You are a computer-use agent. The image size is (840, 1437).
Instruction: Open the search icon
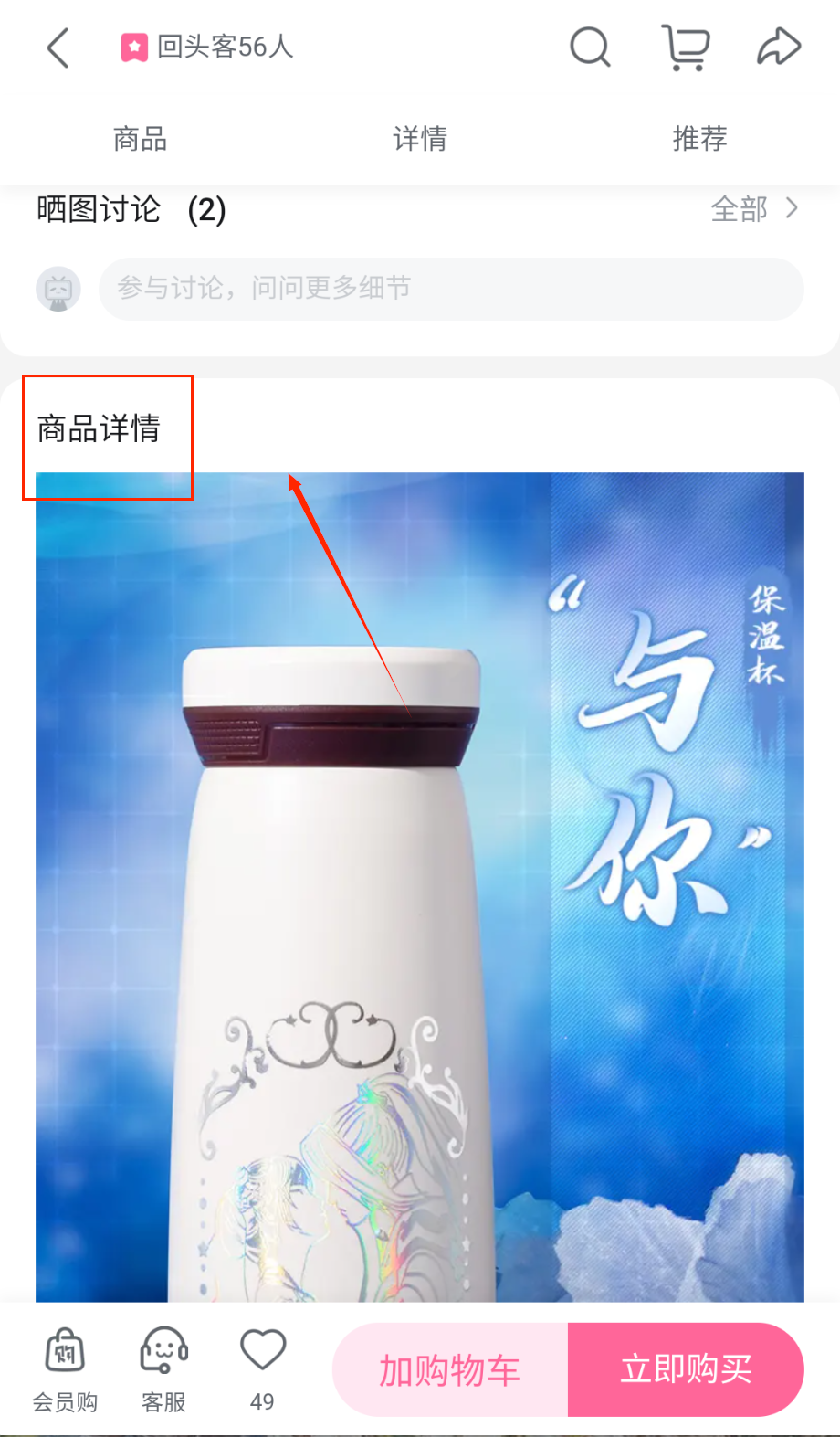590,48
